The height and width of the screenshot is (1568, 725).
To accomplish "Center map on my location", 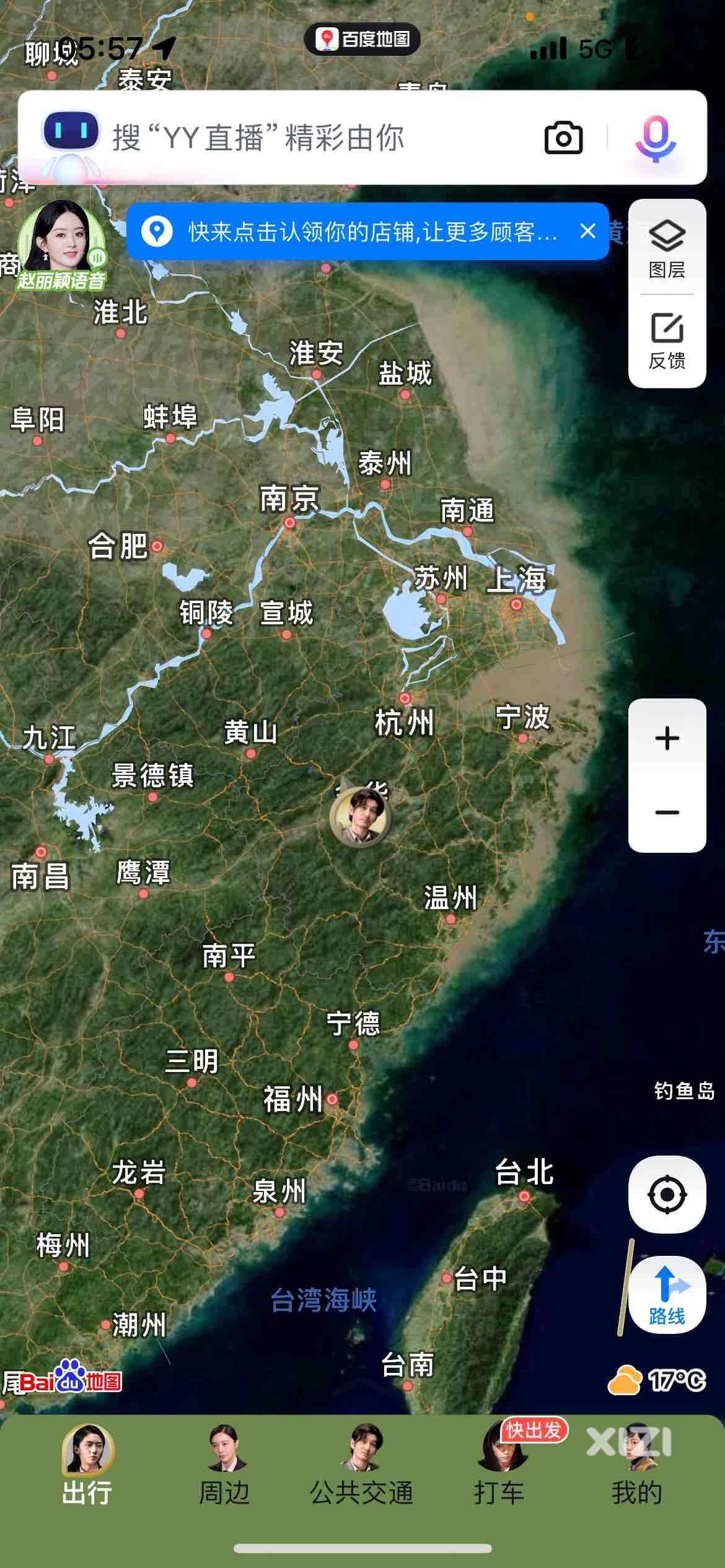I will click(667, 1193).
